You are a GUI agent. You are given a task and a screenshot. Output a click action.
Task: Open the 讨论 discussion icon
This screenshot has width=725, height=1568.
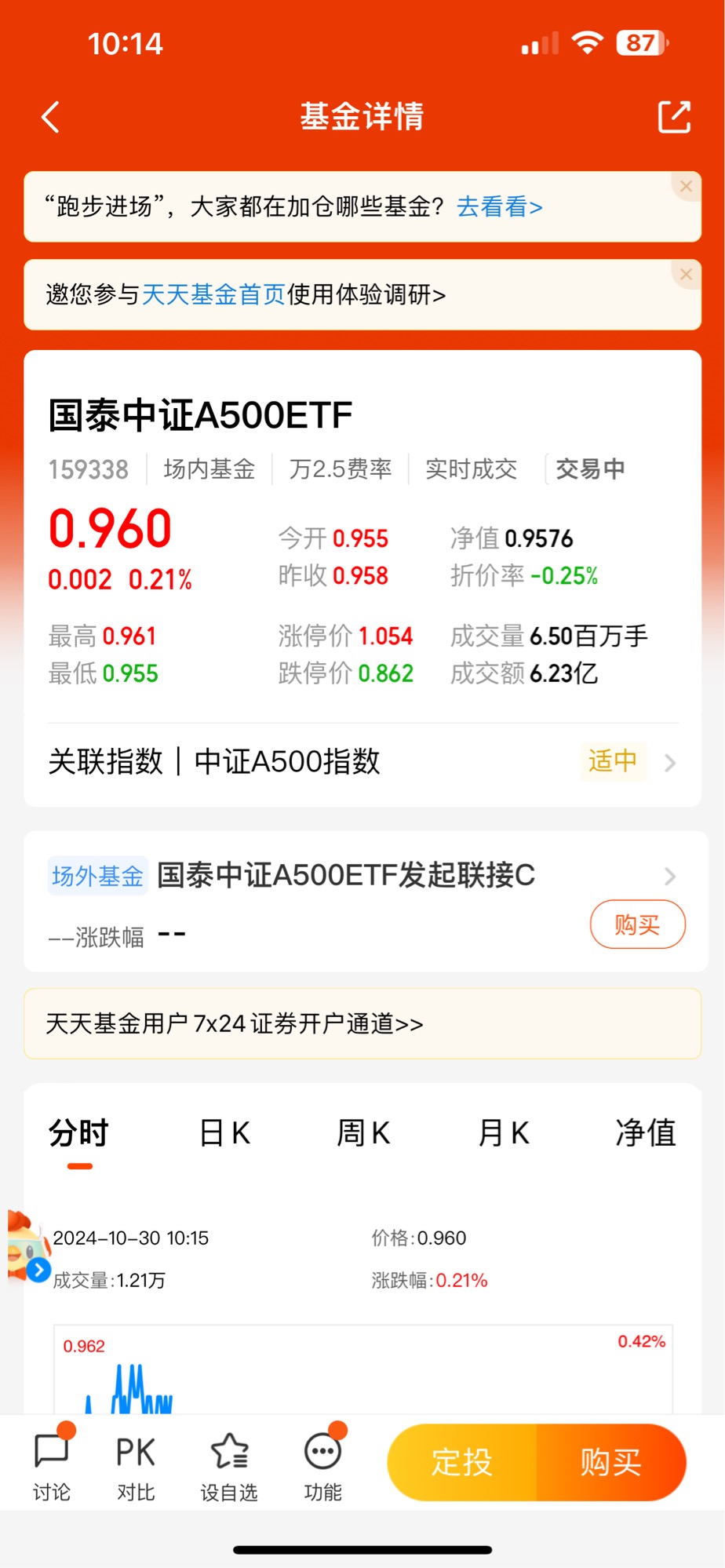(x=52, y=1461)
